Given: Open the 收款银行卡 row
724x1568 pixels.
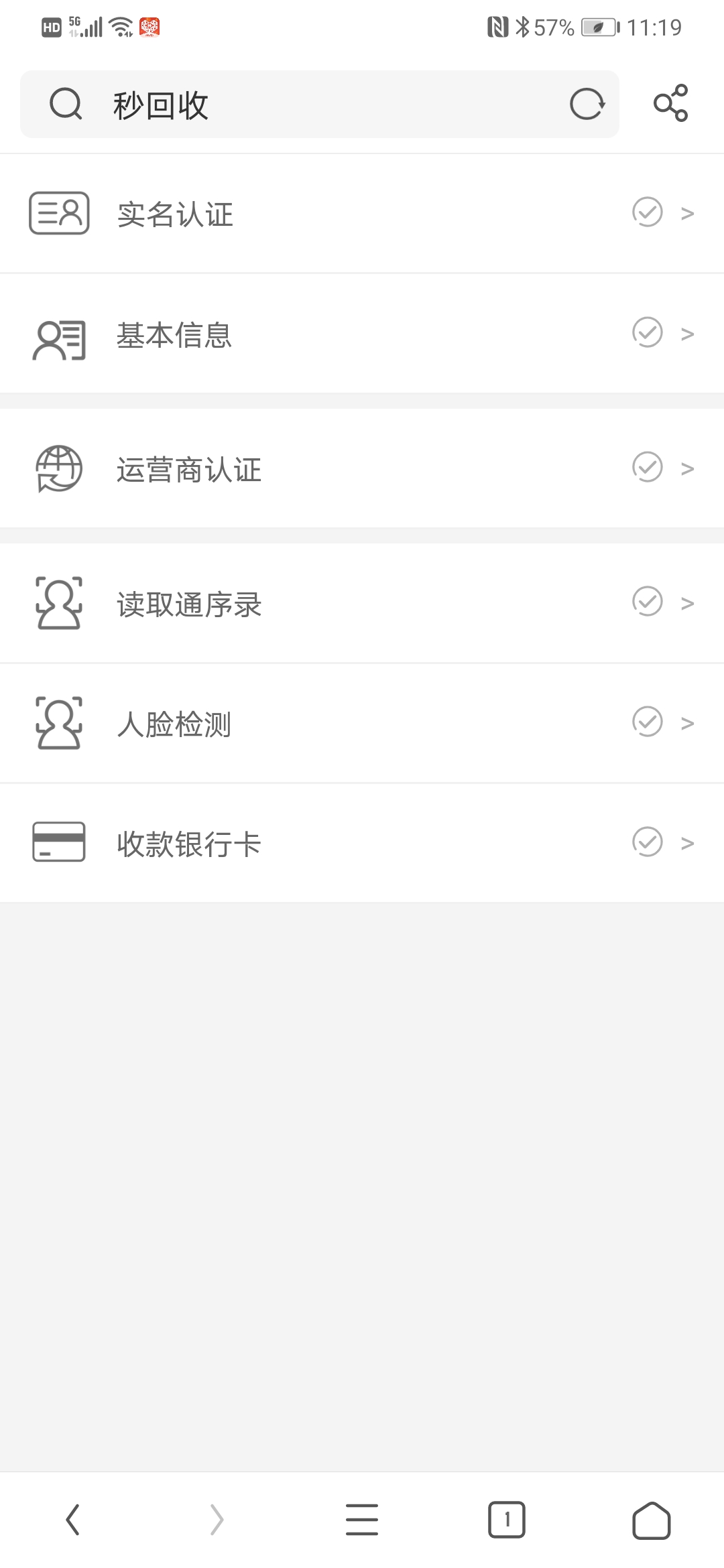Looking at the screenshot, I should tap(362, 843).
